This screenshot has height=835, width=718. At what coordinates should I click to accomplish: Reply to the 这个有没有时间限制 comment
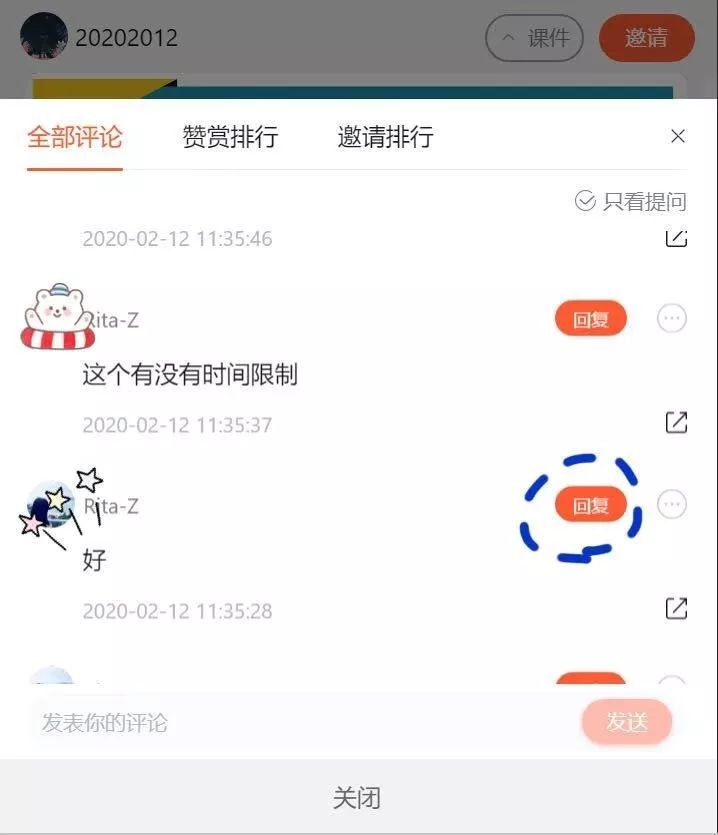click(x=590, y=320)
